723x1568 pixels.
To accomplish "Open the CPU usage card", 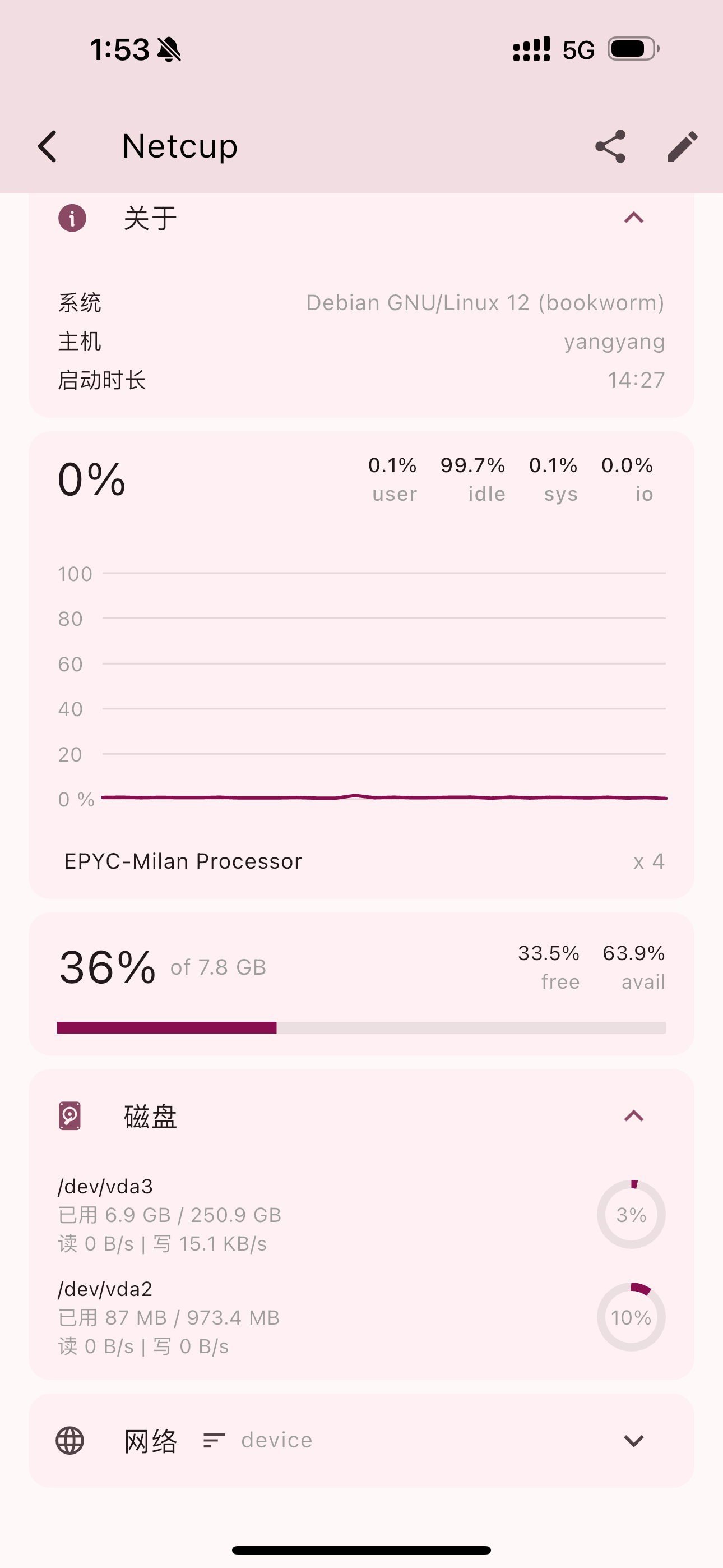I will (x=361, y=665).
